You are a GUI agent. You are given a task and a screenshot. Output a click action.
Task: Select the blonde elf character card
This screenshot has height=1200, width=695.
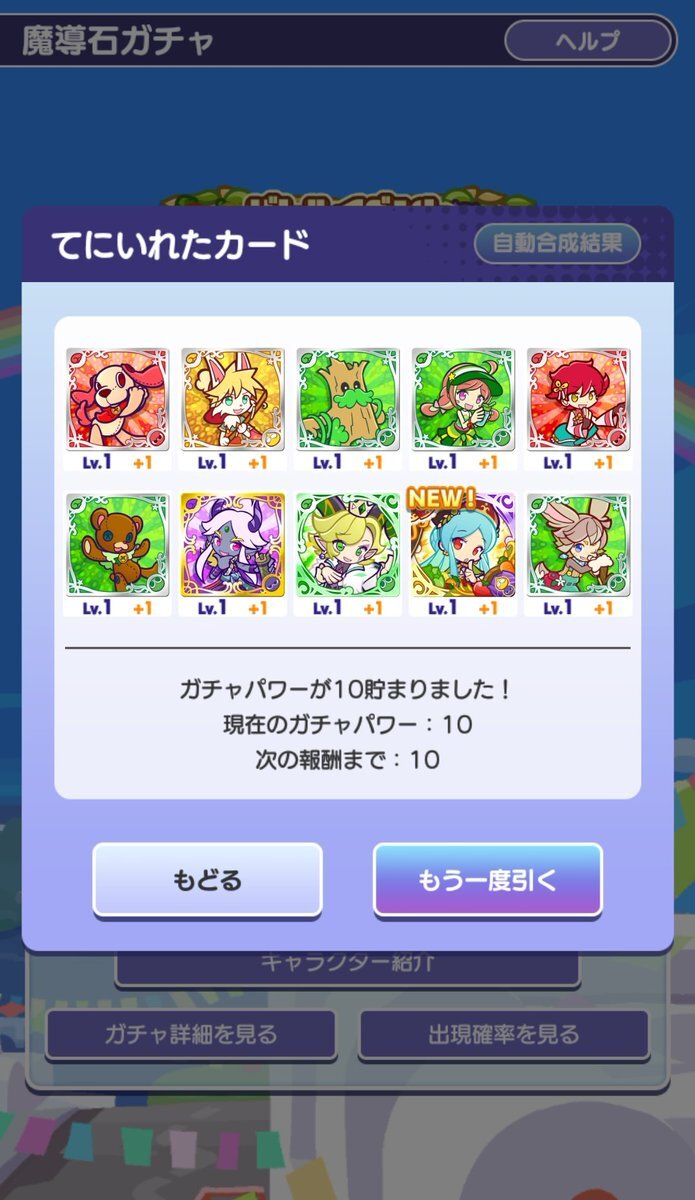coord(348,544)
